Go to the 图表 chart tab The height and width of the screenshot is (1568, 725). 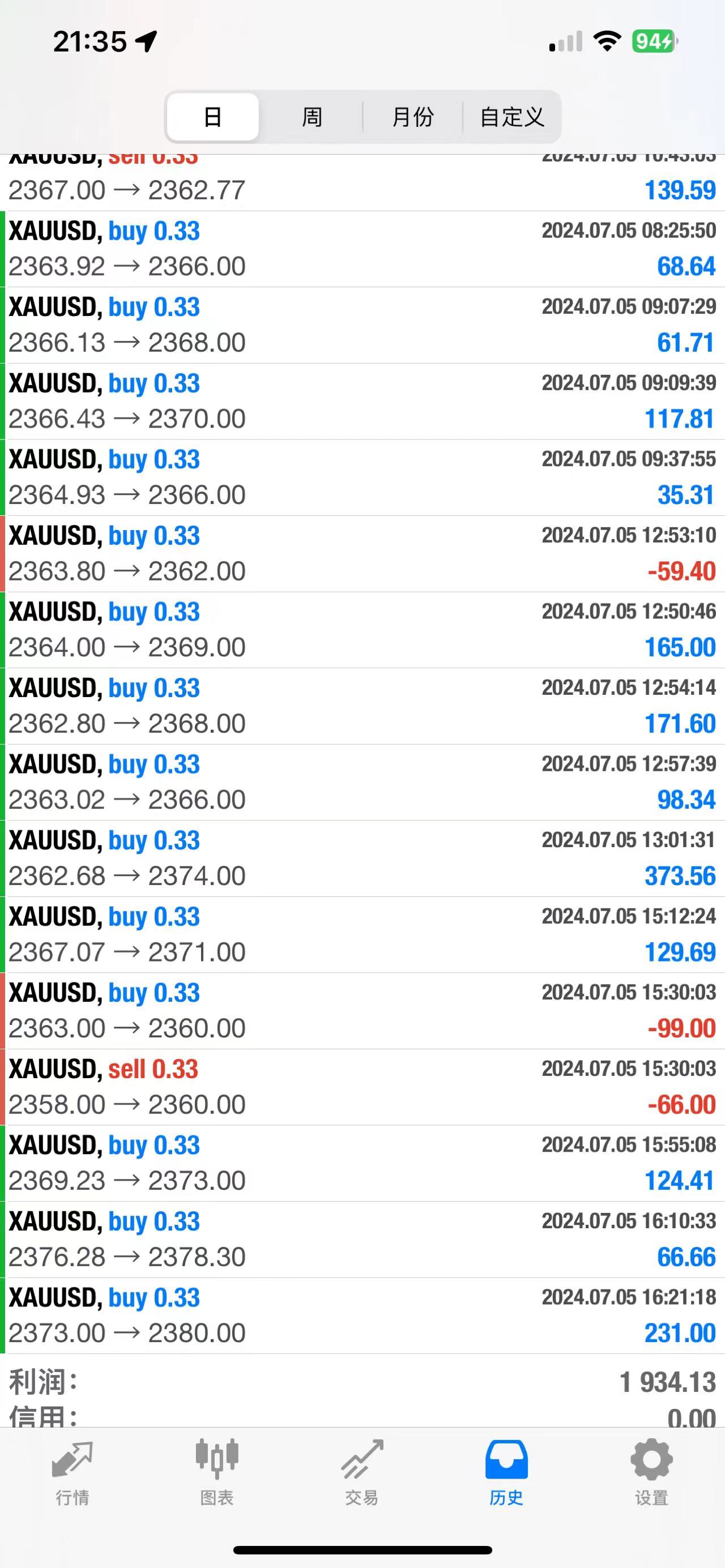[x=217, y=1472]
